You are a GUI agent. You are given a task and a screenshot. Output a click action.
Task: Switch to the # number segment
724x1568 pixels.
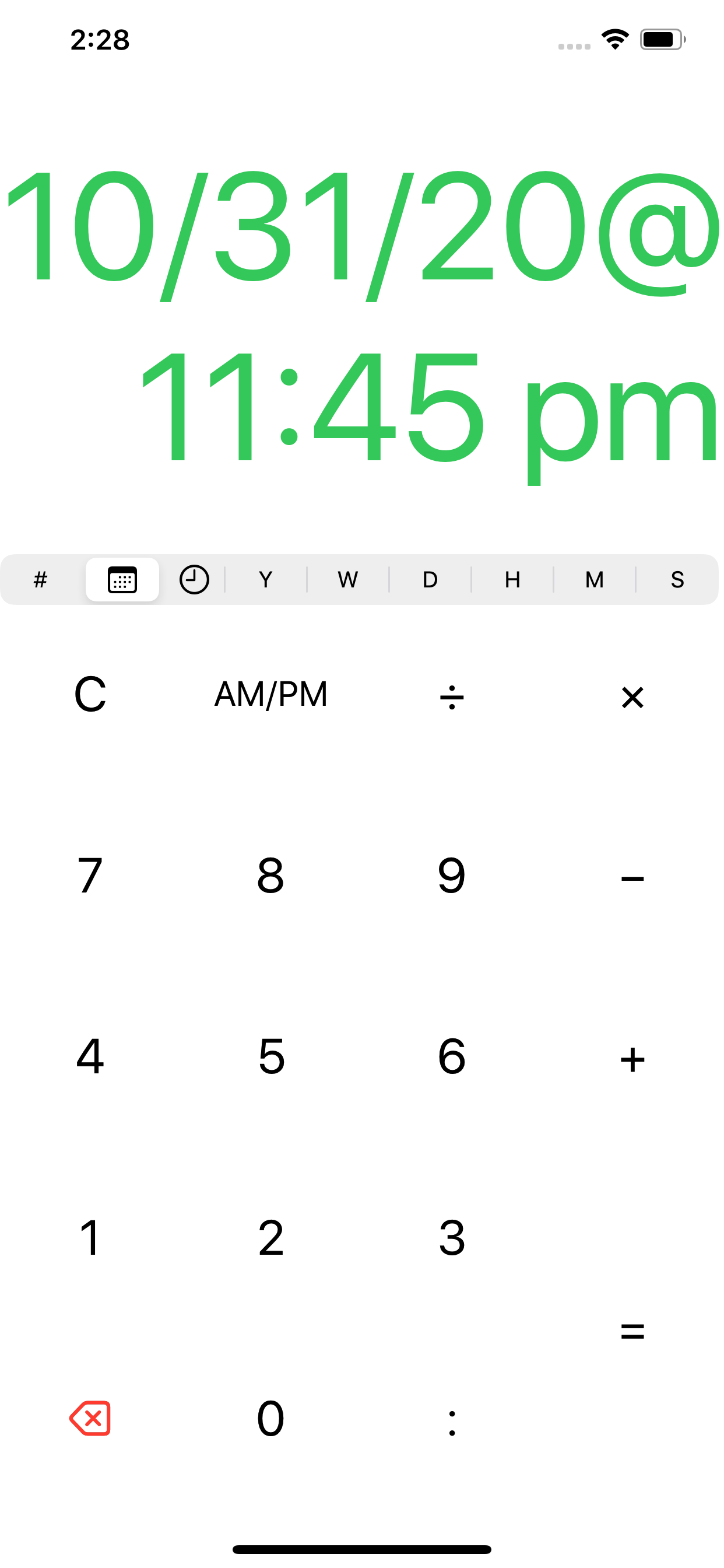point(41,579)
